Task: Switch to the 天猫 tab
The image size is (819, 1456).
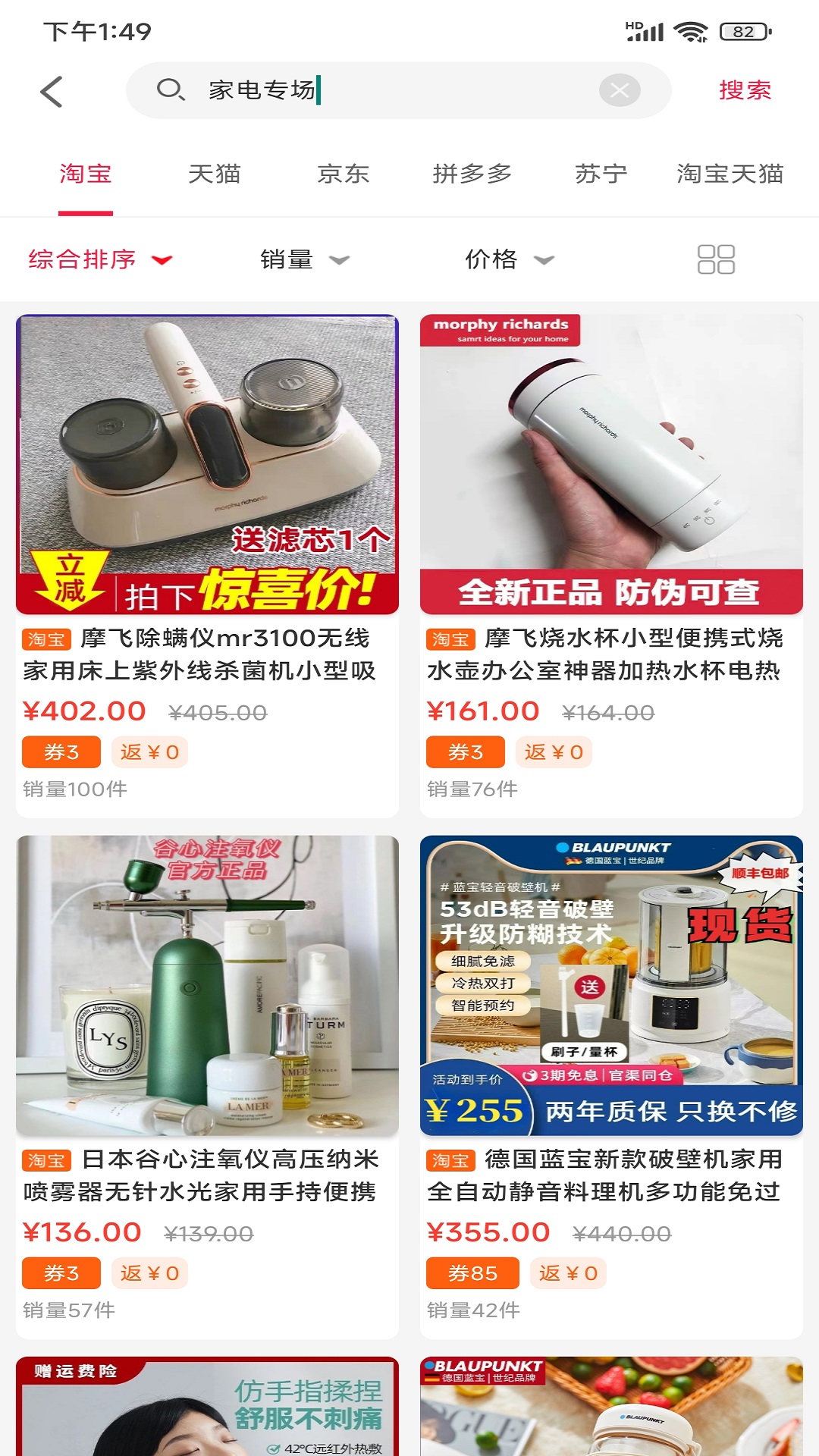Action: [215, 174]
